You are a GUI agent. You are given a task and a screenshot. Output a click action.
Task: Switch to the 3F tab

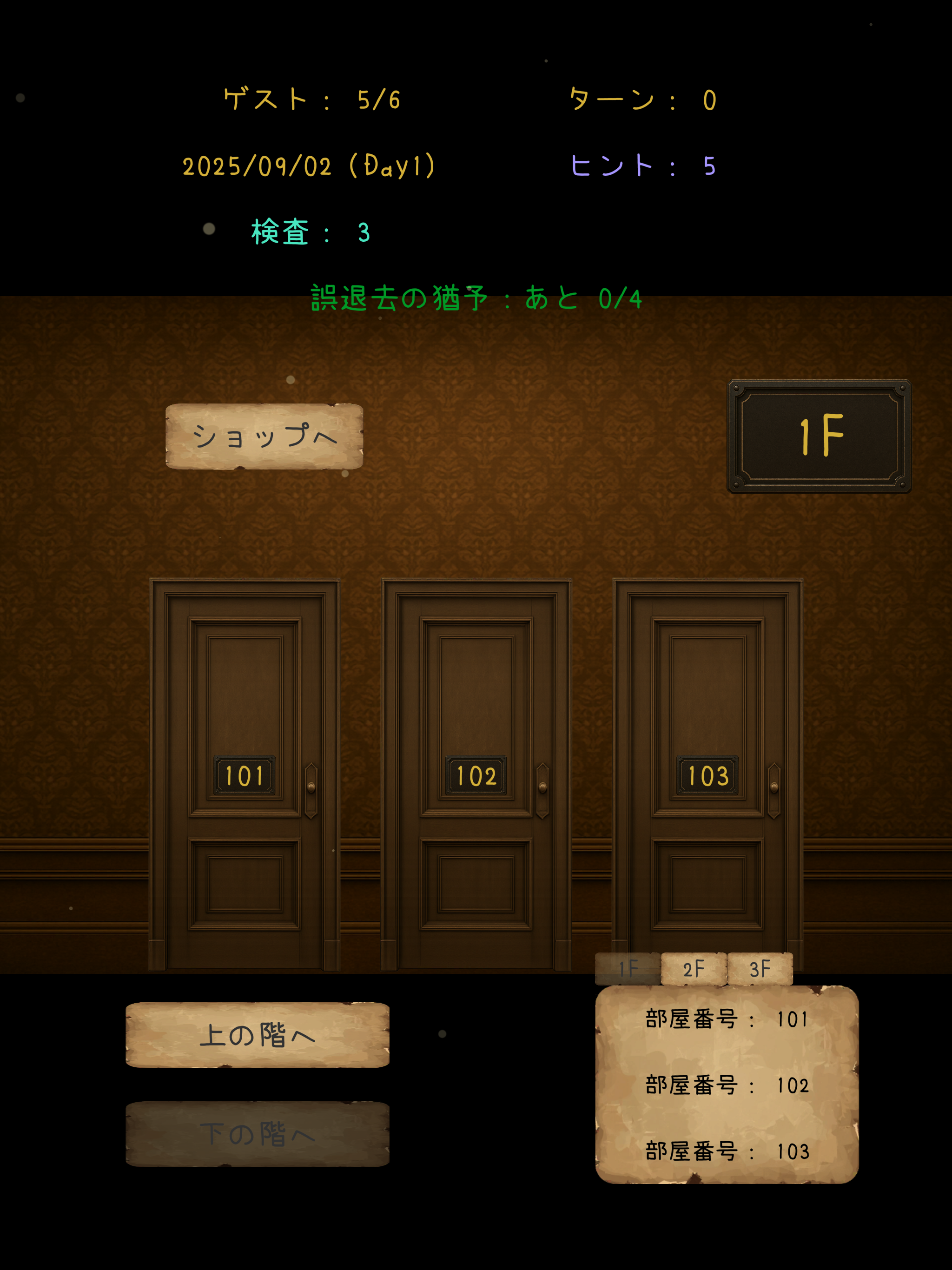pos(760,969)
